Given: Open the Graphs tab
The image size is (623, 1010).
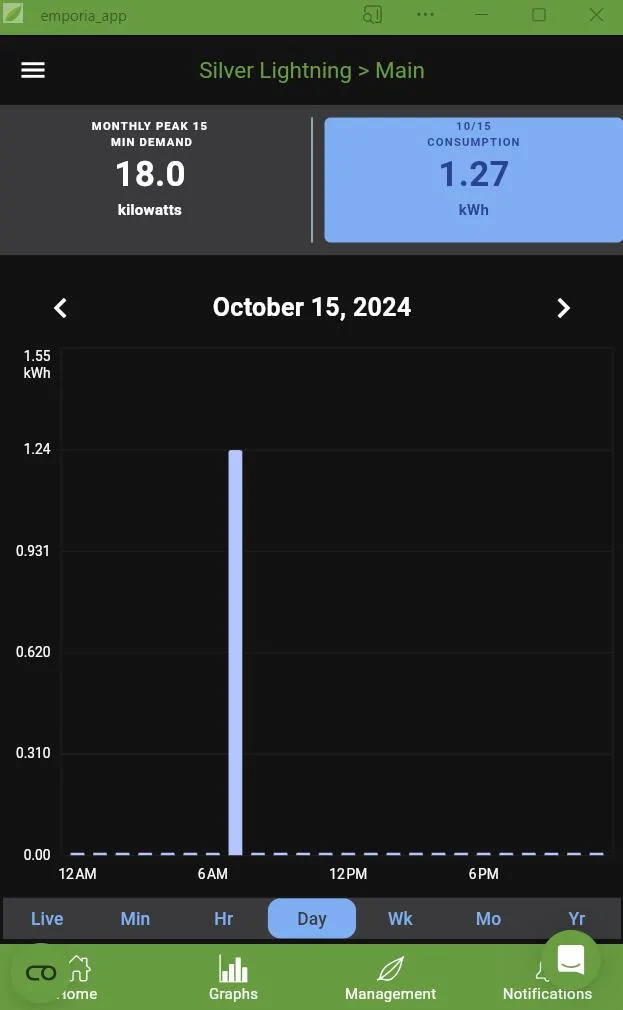Looking at the screenshot, I should pos(233,978).
